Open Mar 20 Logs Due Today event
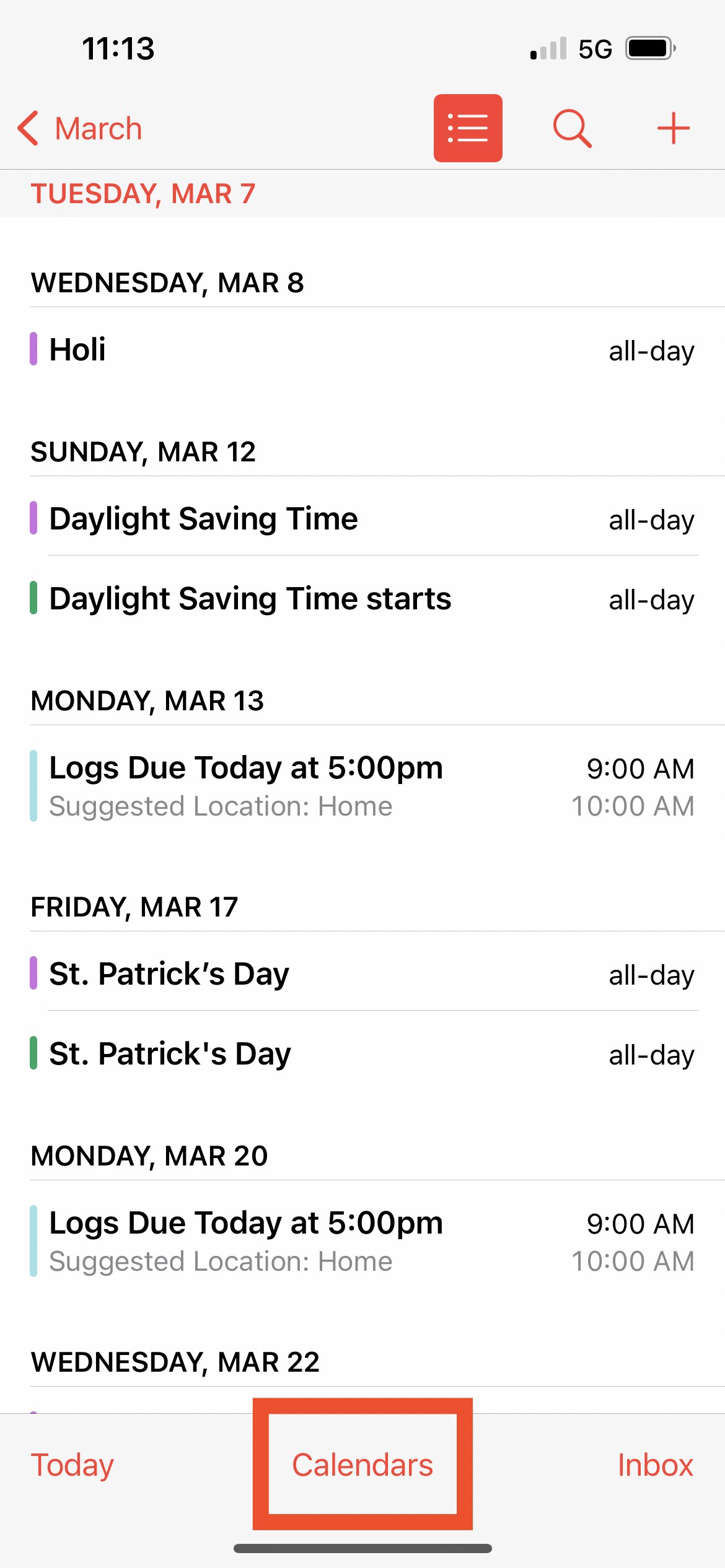This screenshot has width=725, height=1568. pos(362,1241)
